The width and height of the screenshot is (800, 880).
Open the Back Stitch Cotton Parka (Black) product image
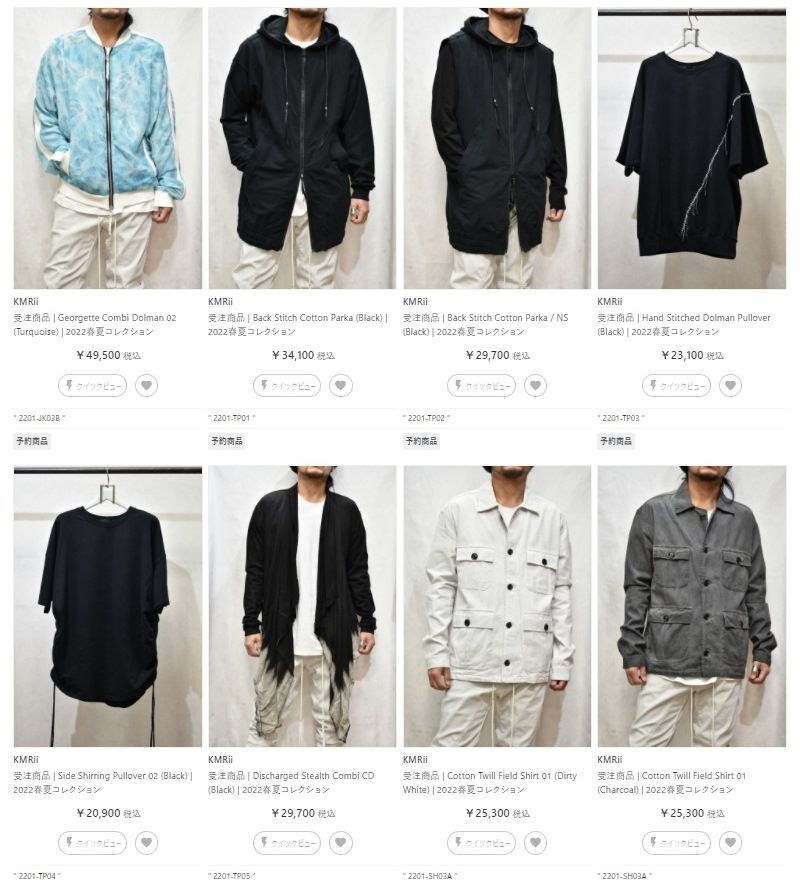pyautogui.click(x=302, y=148)
